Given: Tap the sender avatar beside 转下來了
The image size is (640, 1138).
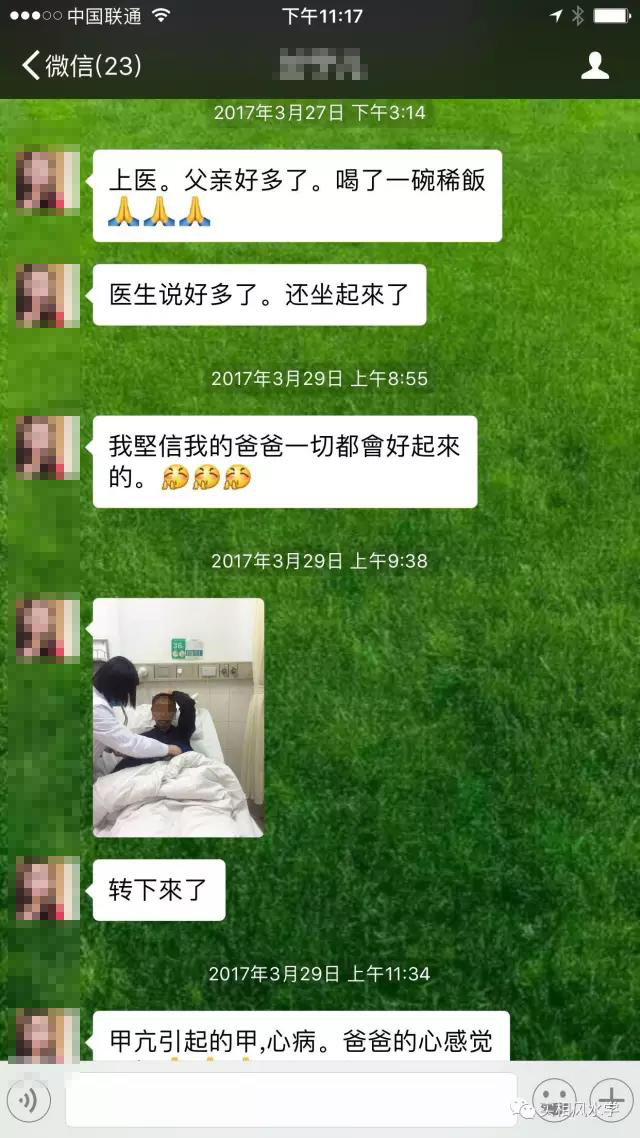Looking at the screenshot, I should (x=47, y=888).
